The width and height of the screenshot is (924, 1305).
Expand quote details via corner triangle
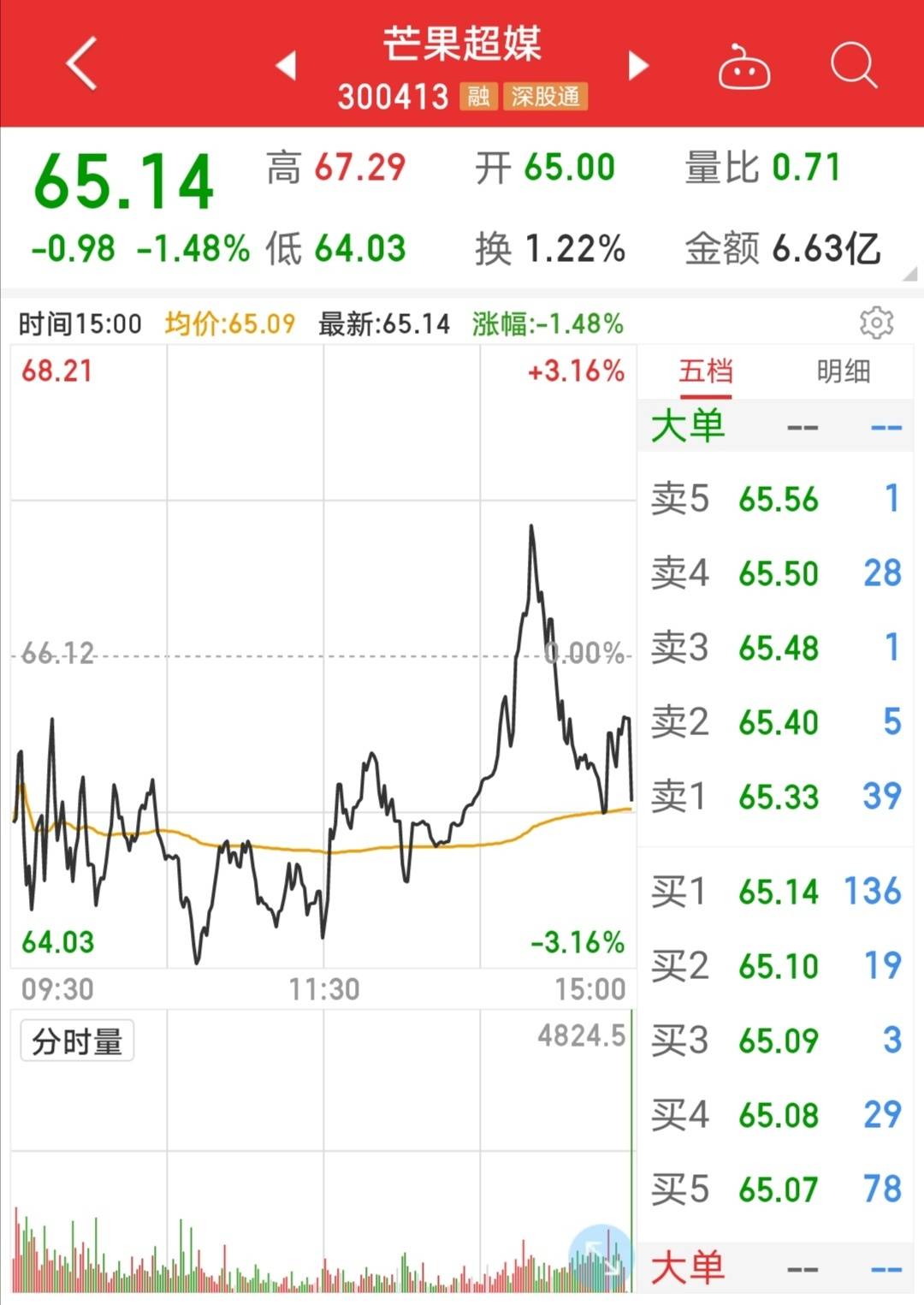[x=909, y=274]
